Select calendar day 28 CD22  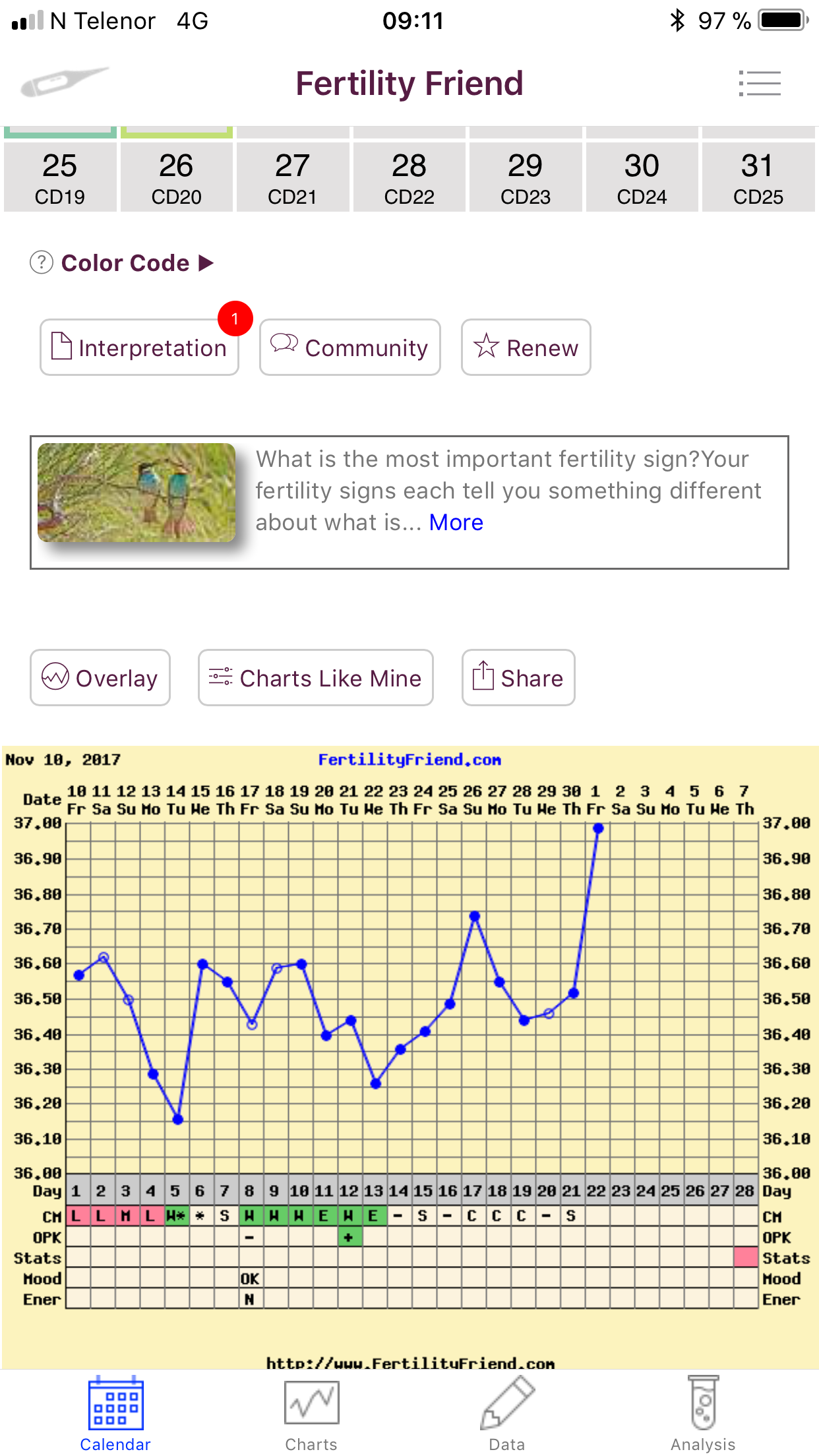(409, 177)
